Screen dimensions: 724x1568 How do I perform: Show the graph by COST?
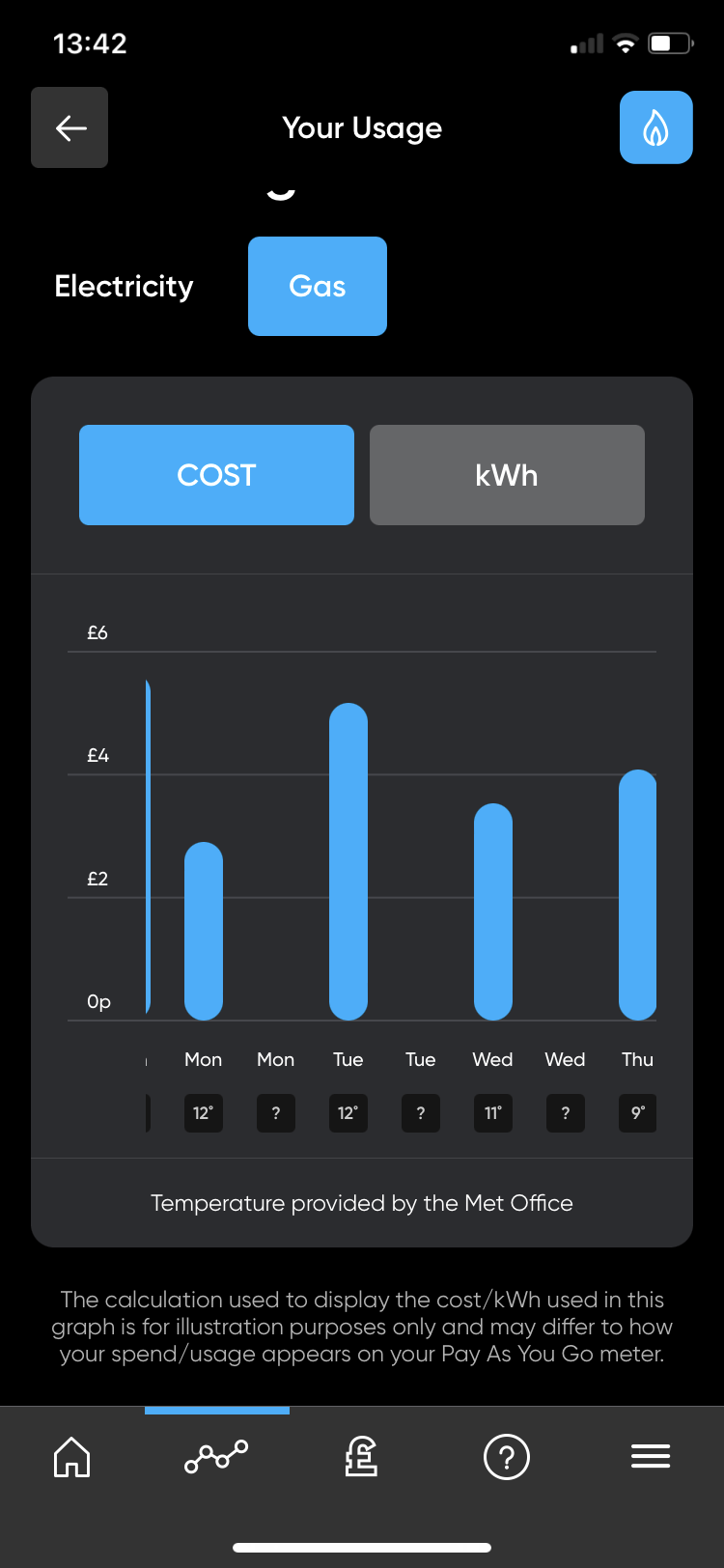tap(216, 475)
